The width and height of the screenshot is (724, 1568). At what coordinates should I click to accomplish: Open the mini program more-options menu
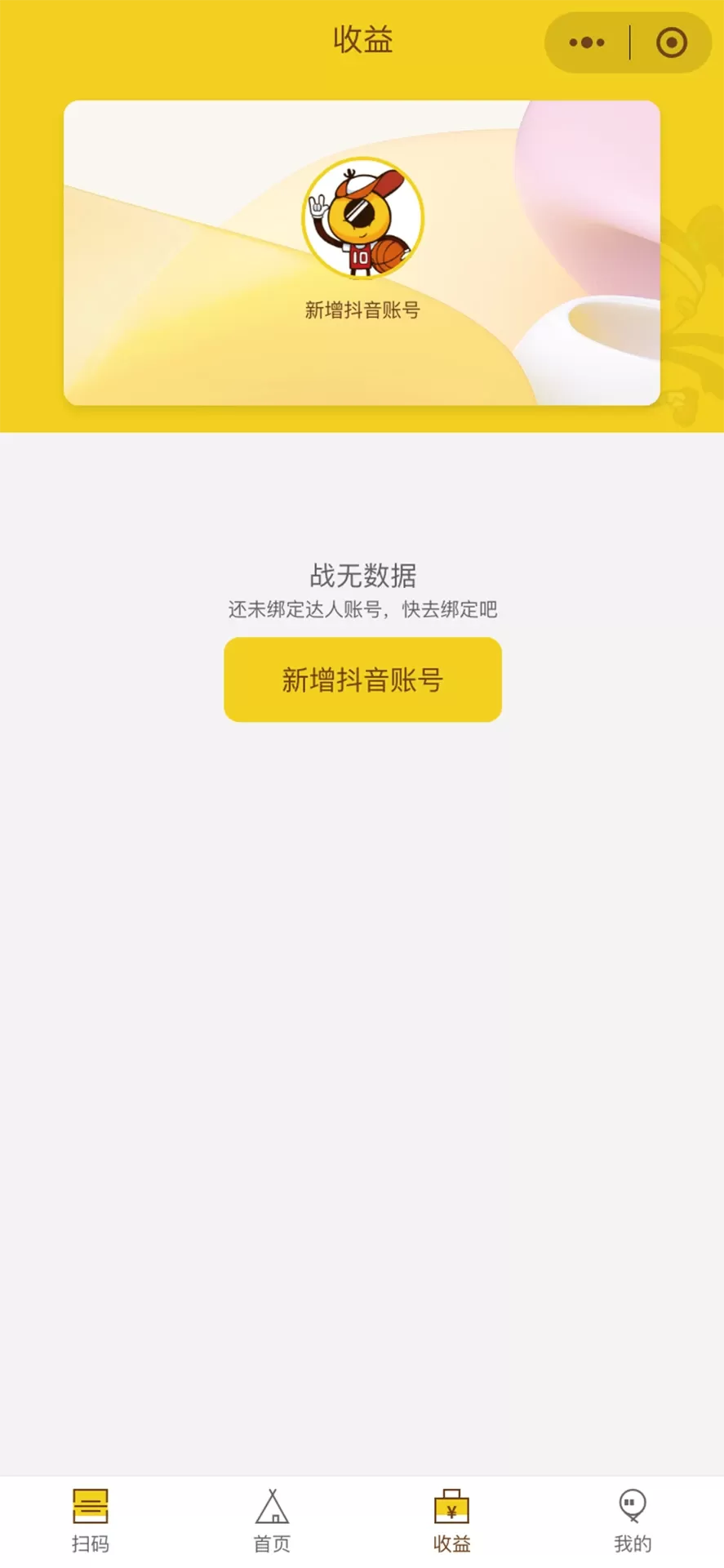(x=587, y=42)
